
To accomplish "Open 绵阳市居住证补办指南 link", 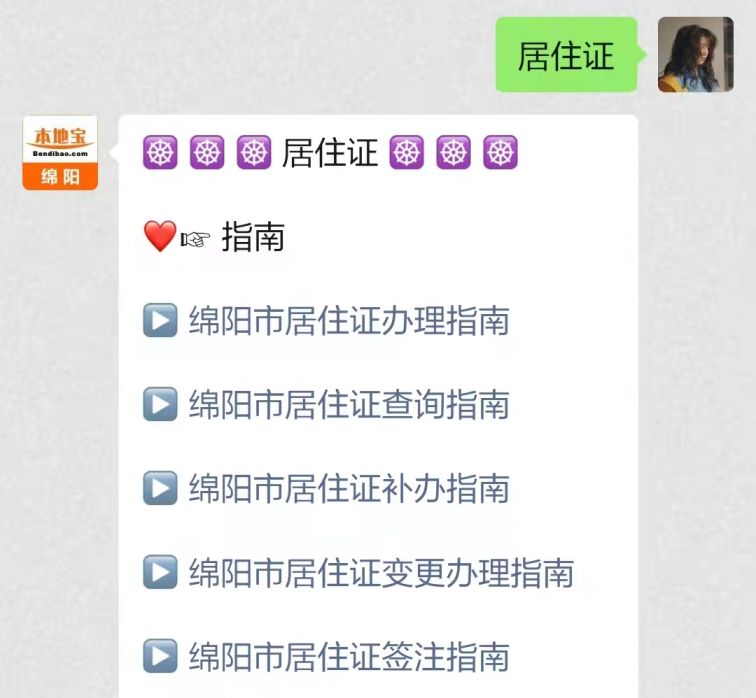I will pos(348,489).
